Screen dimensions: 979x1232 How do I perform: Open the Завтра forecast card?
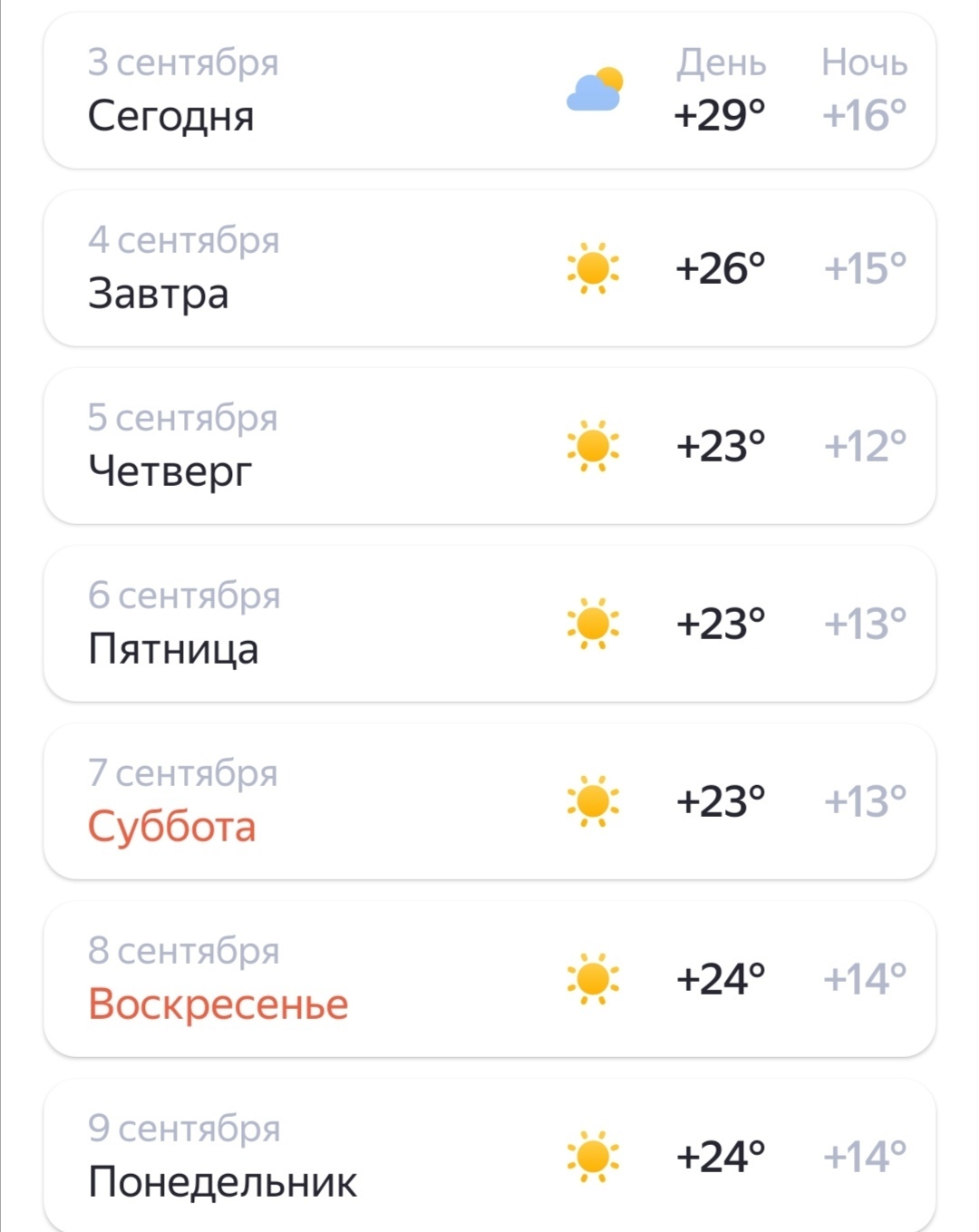[x=489, y=268]
